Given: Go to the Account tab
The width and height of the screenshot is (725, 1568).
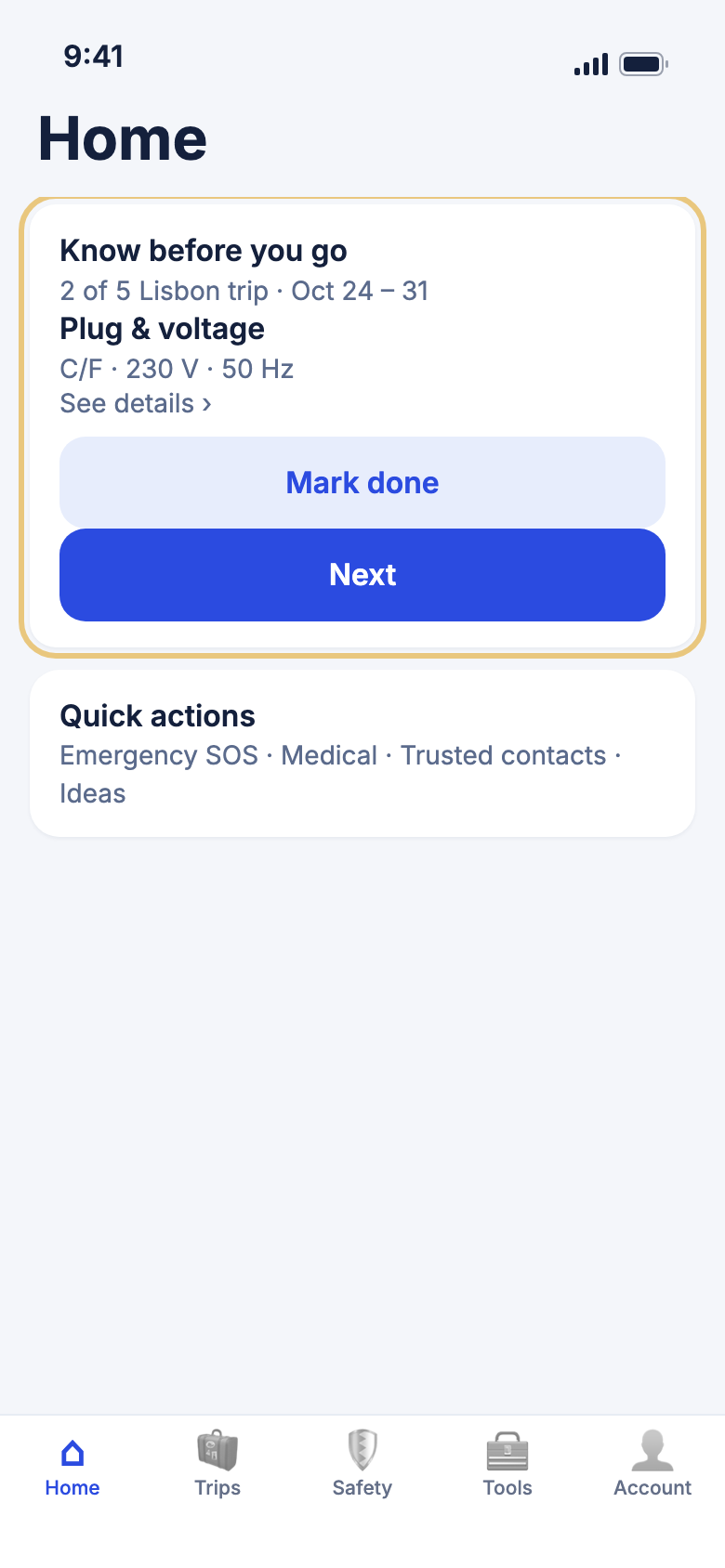Looking at the screenshot, I should coord(652,1464).
